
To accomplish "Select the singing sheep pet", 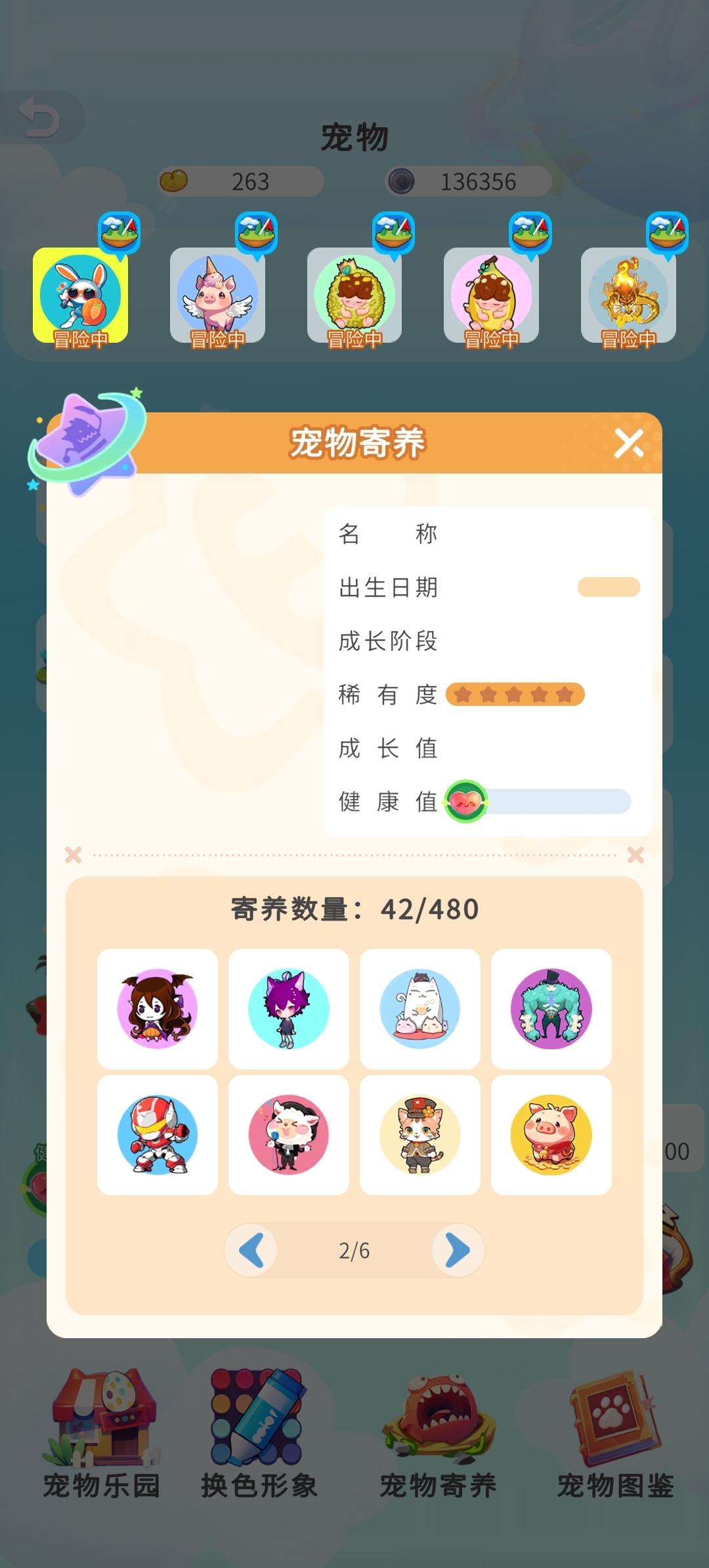I will click(x=289, y=1135).
